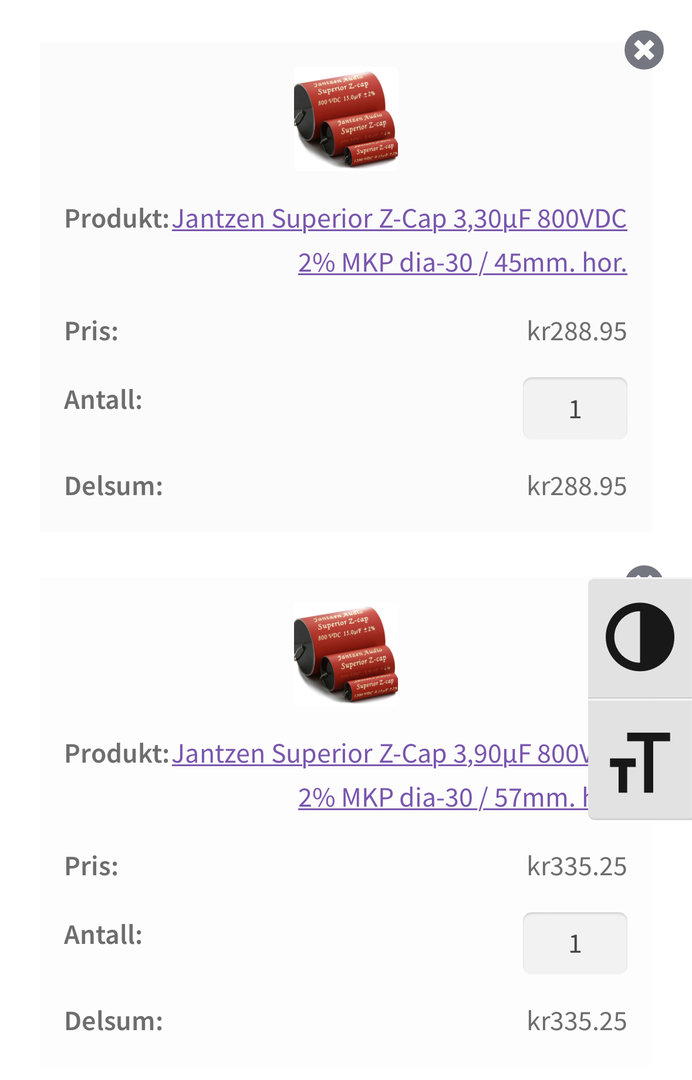Change the text size
The image size is (692, 1080).
640,761
